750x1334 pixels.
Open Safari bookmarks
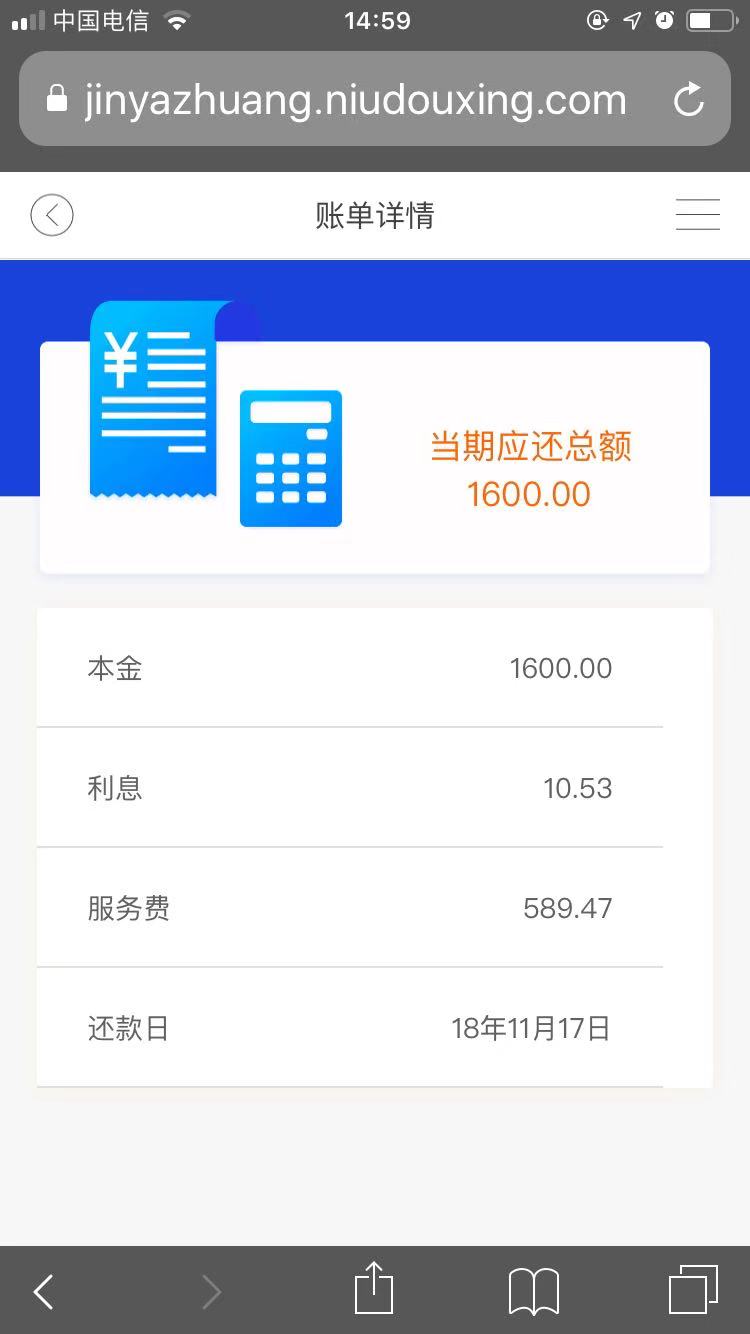[534, 1292]
